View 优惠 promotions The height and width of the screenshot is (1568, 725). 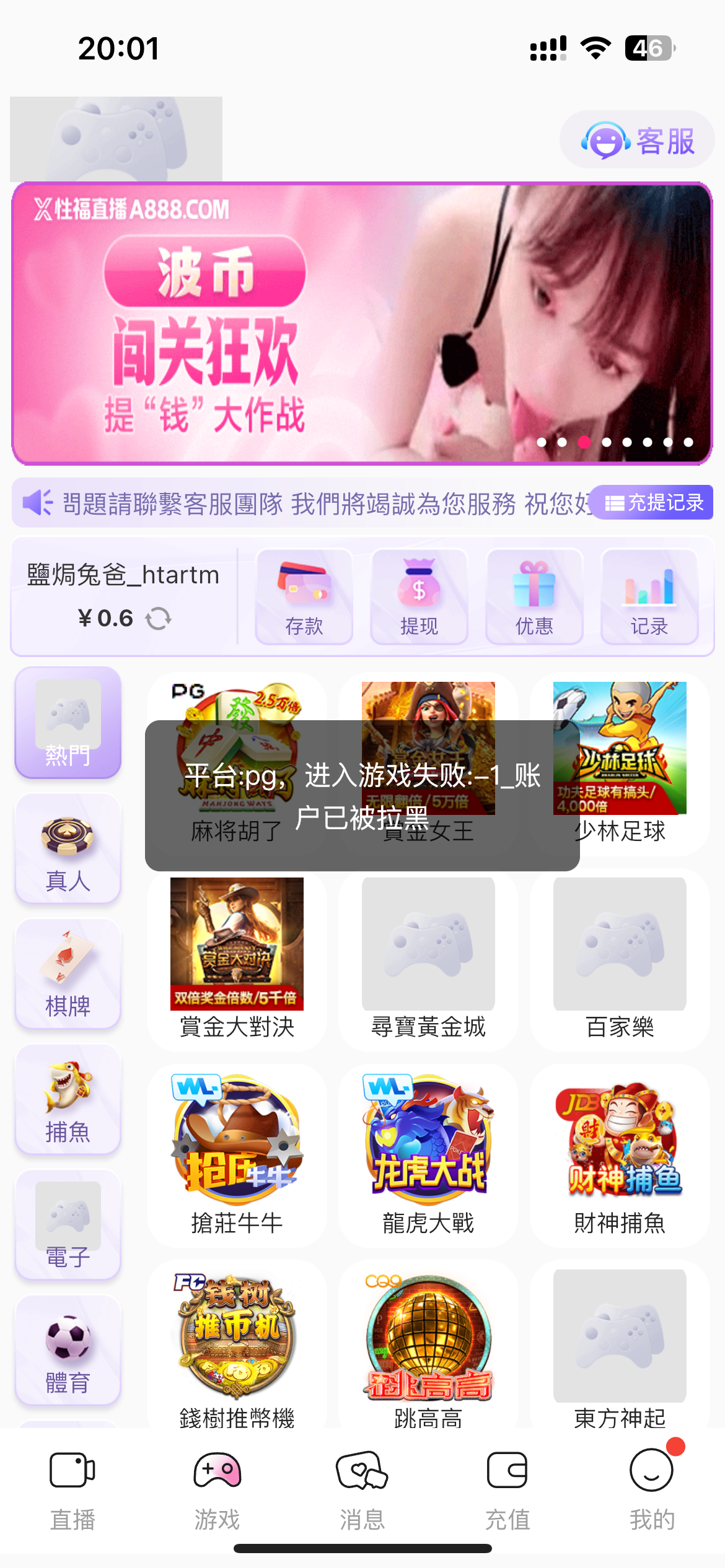(x=534, y=596)
